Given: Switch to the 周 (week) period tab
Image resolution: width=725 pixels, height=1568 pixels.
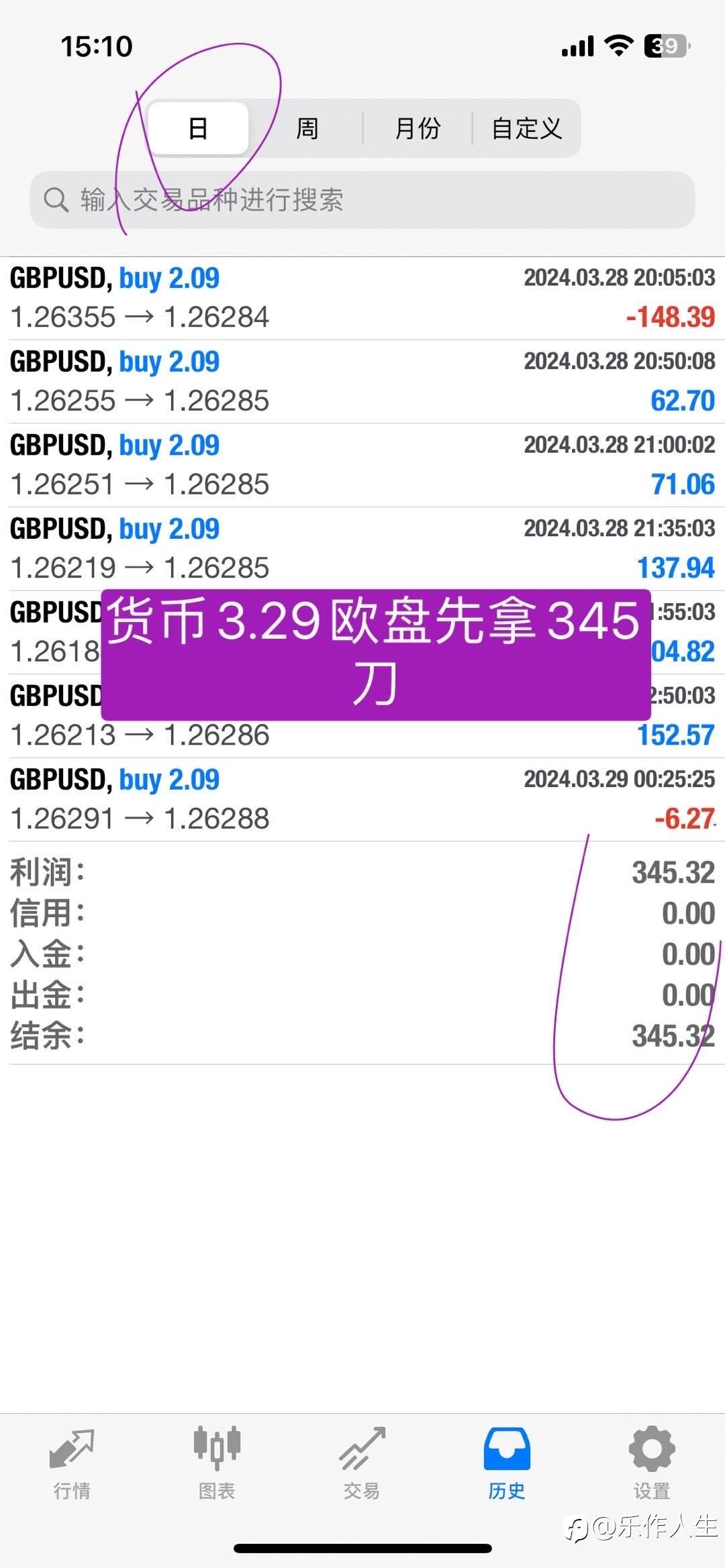Looking at the screenshot, I should pos(307,128).
